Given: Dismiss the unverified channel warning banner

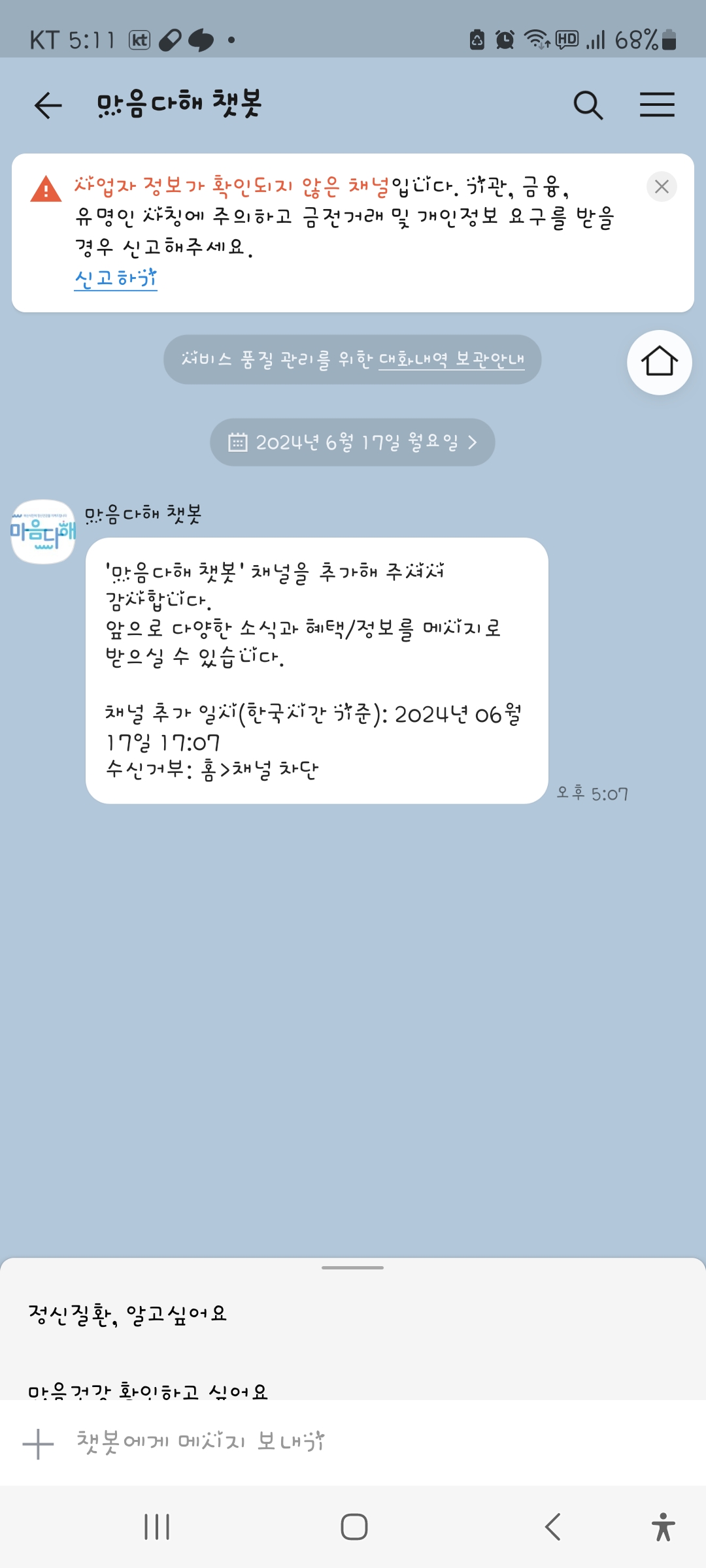Looking at the screenshot, I should point(662,187).
